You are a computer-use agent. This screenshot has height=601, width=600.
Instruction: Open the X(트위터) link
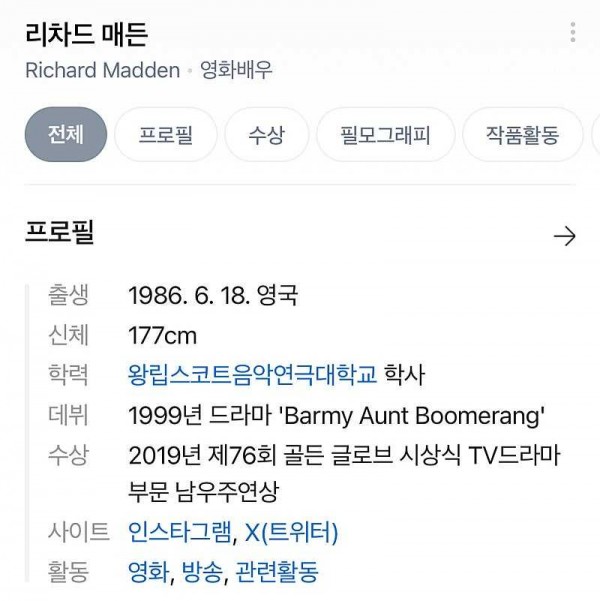(x=292, y=532)
